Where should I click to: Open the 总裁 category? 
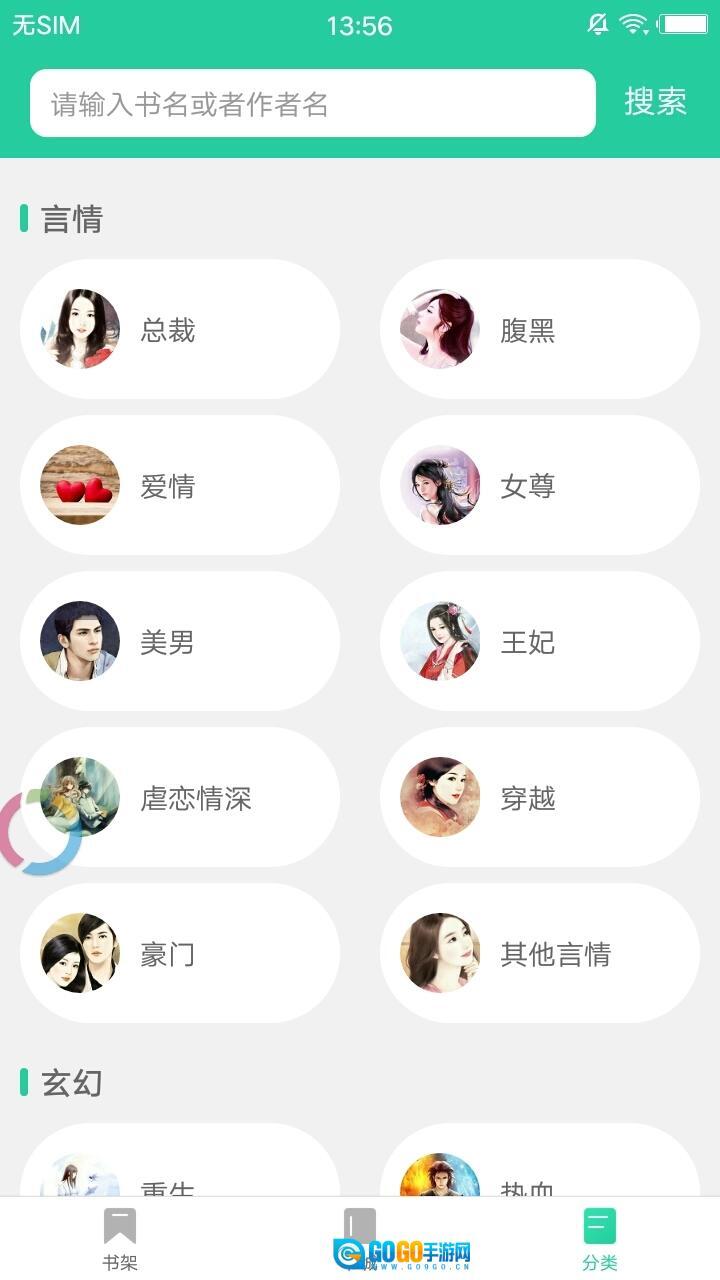[x=180, y=330]
